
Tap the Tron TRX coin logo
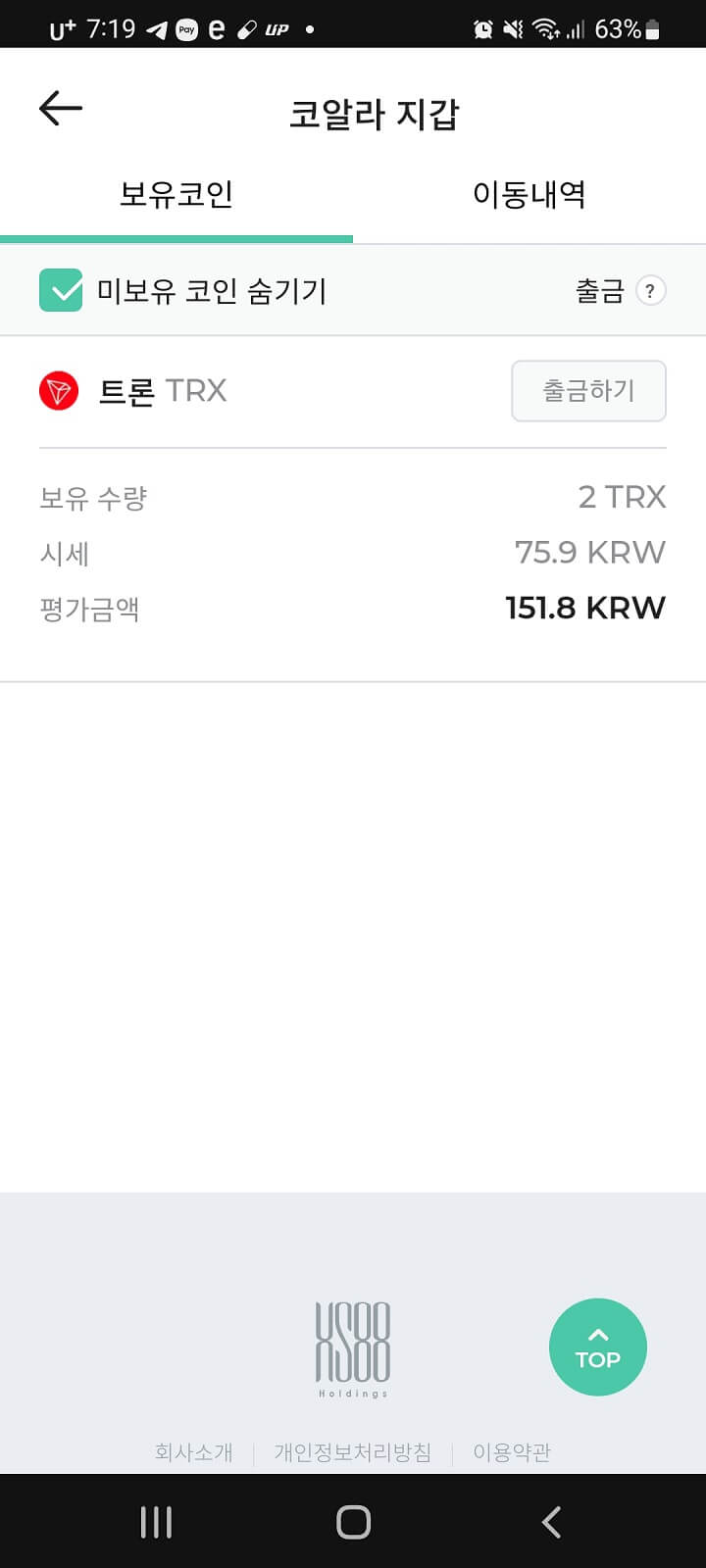pyautogui.click(x=60, y=390)
